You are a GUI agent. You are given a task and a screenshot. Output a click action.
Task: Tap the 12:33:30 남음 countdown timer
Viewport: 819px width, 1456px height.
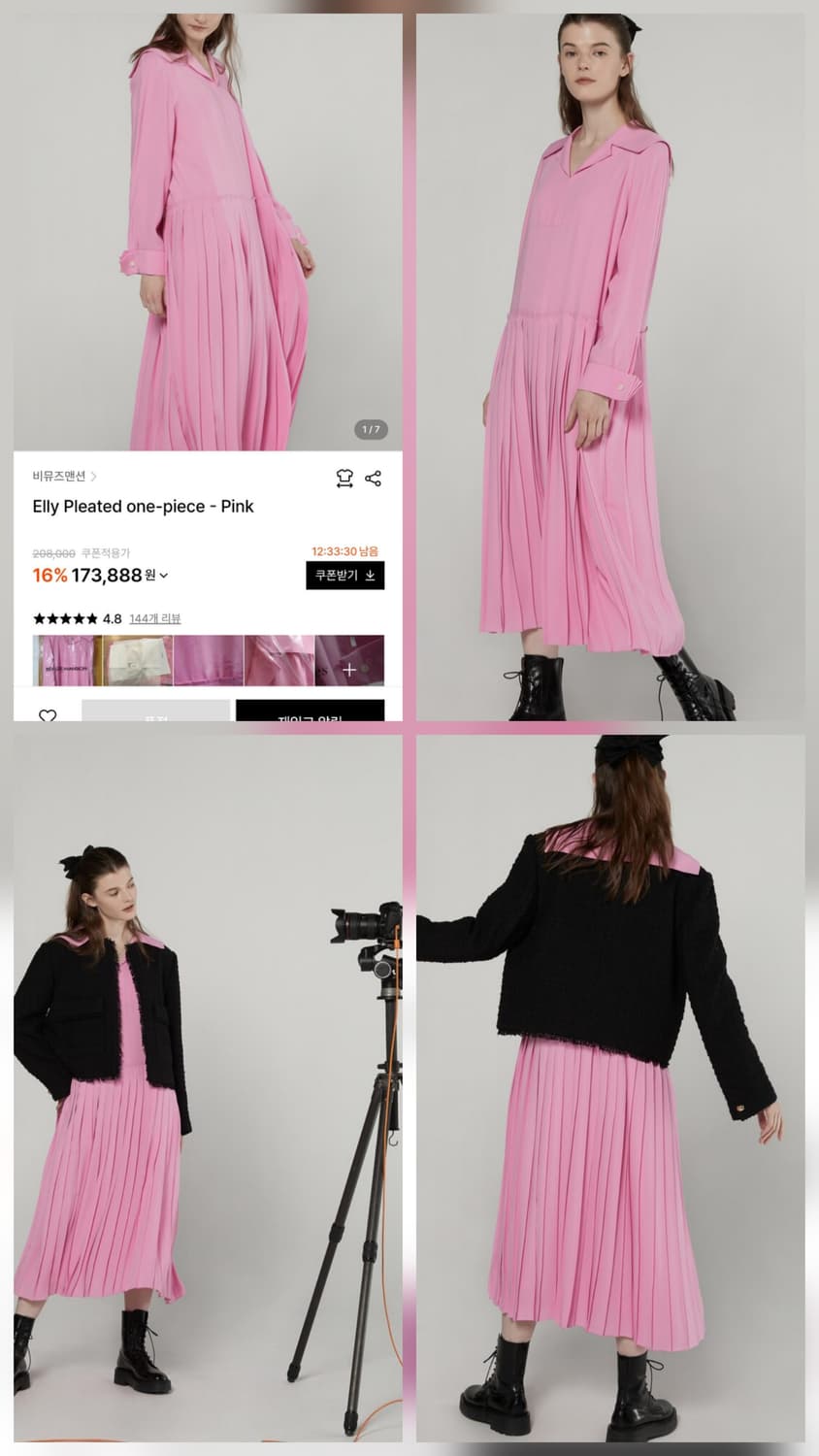(347, 551)
